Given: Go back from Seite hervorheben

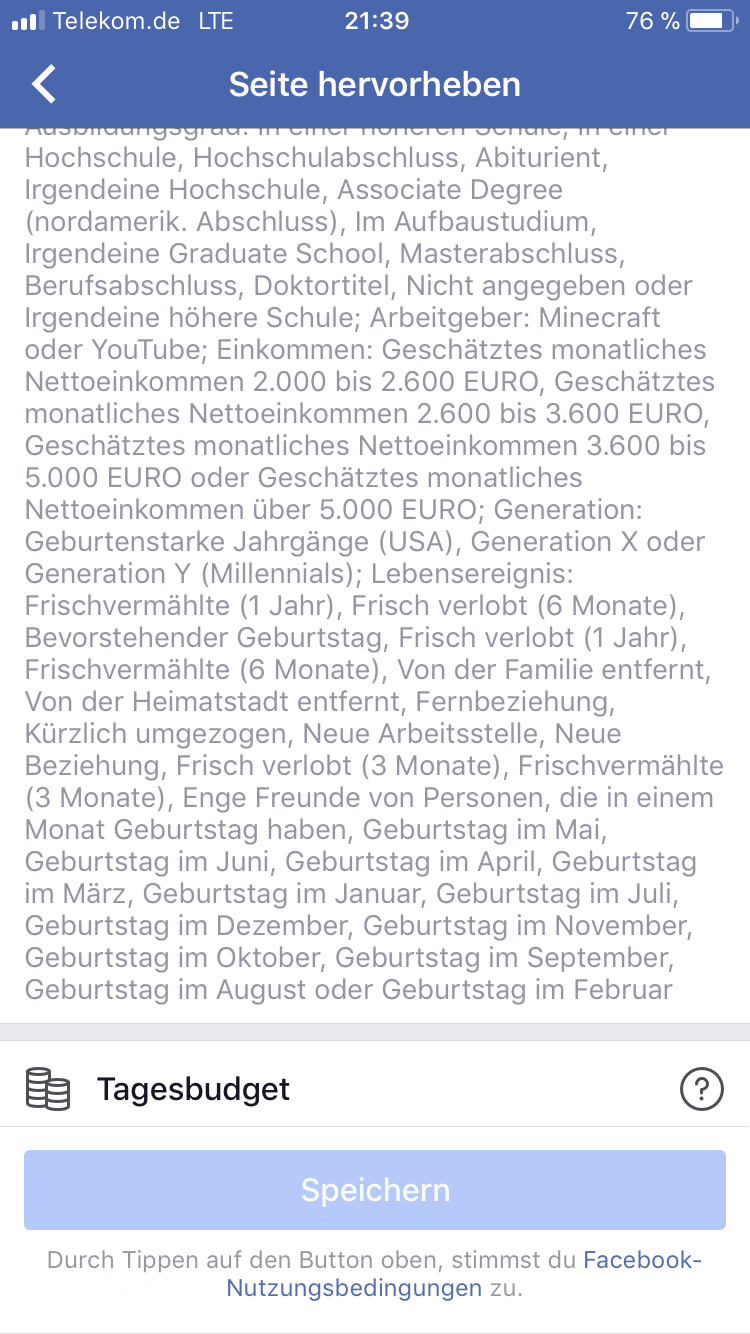Looking at the screenshot, I should tap(44, 84).
